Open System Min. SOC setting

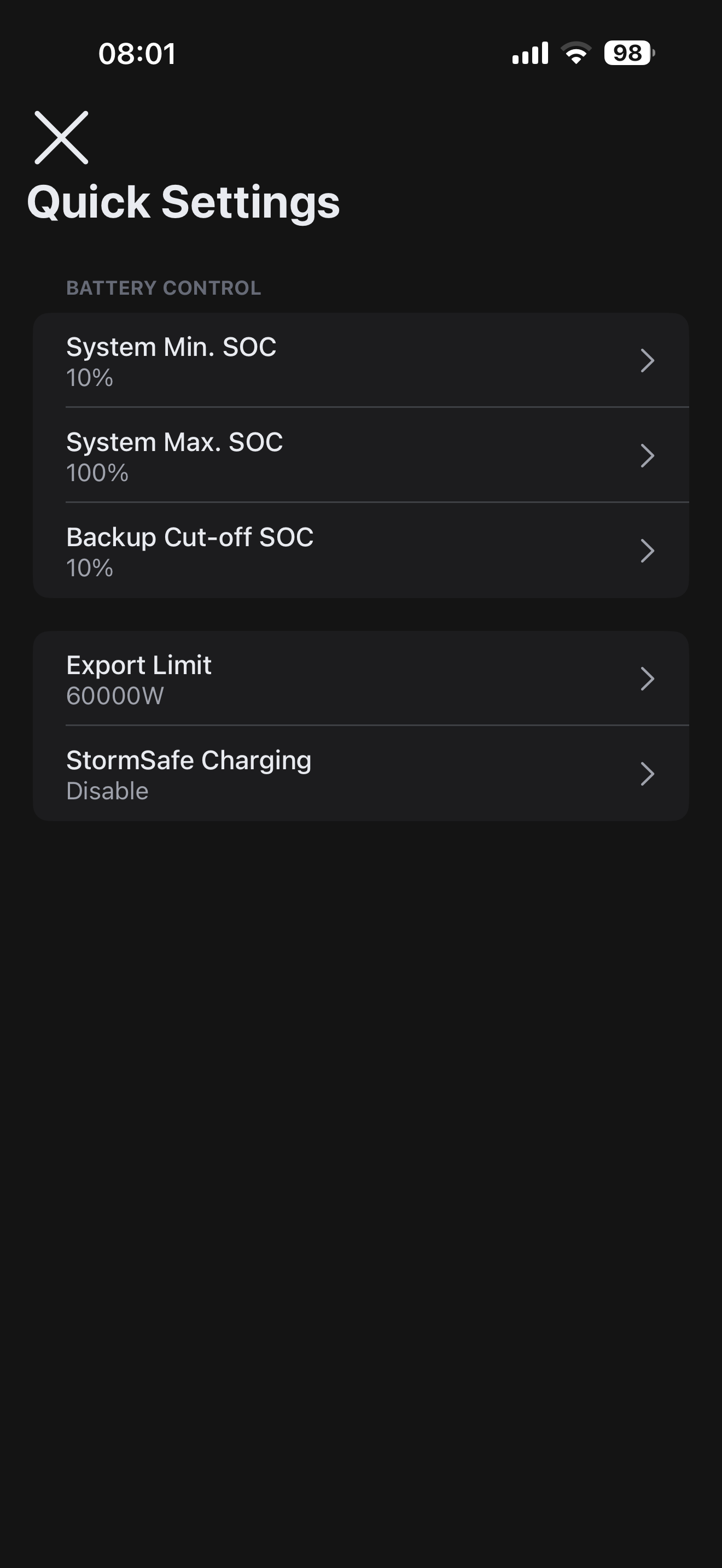point(360,360)
